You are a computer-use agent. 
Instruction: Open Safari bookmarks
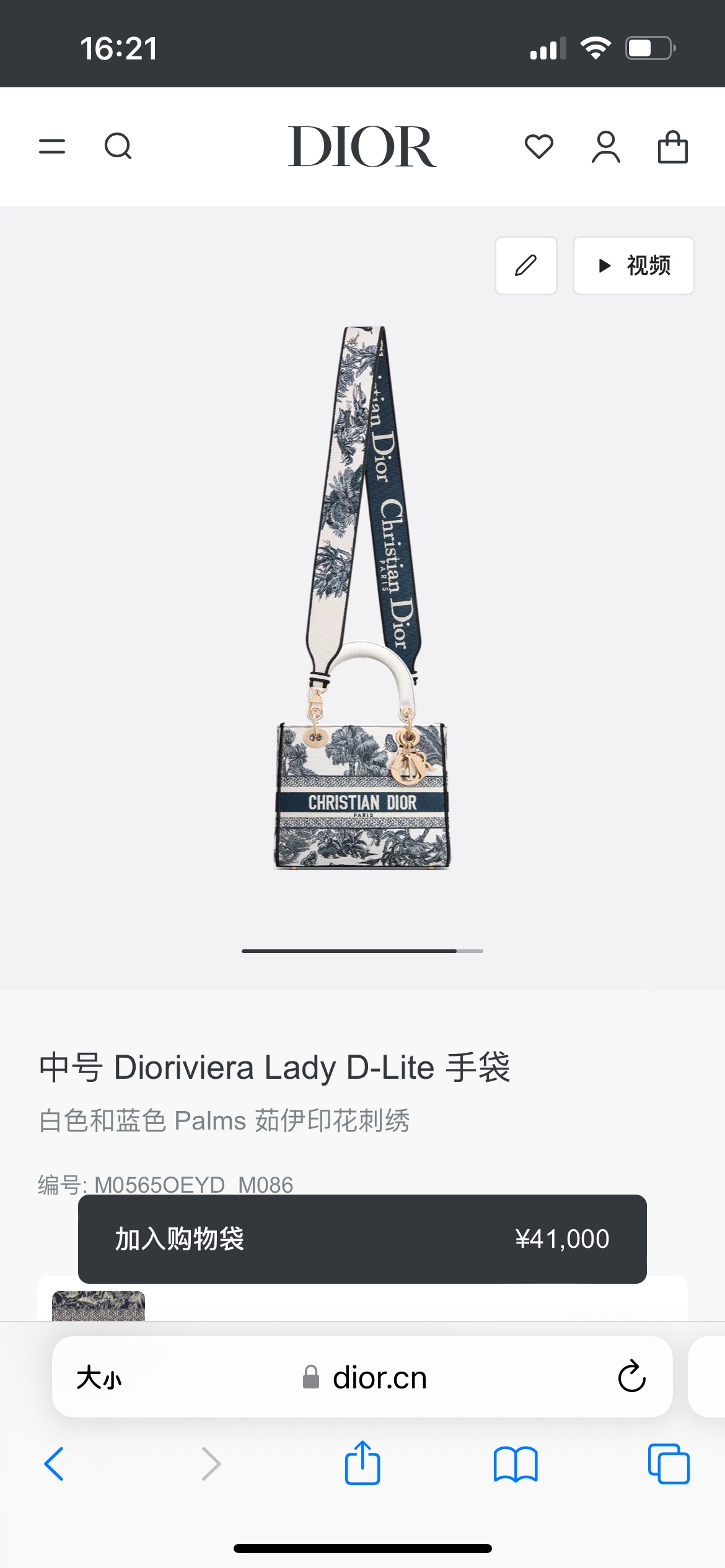[516, 1464]
